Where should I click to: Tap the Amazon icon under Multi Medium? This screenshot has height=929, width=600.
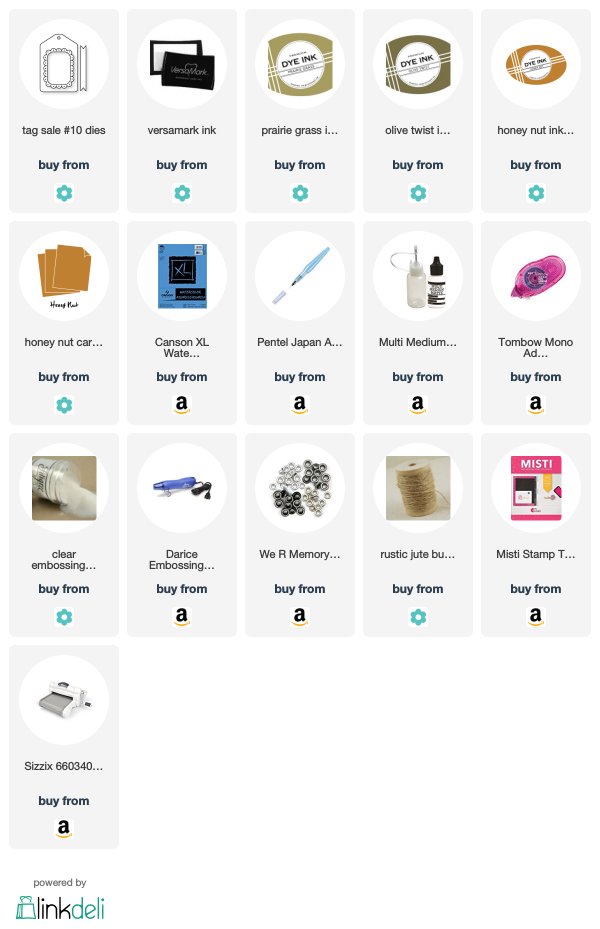tap(418, 405)
